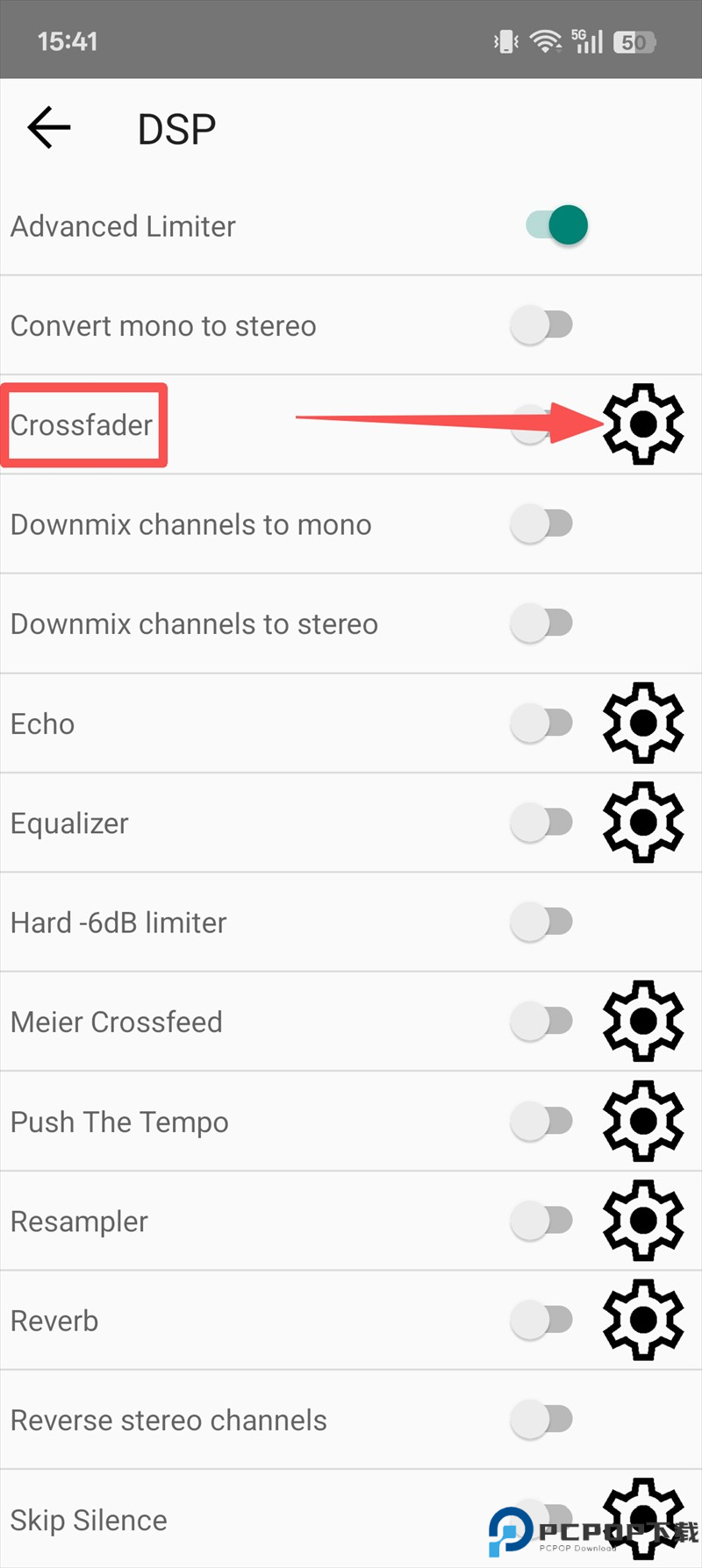This screenshot has width=702, height=1568.
Task: Toggle Reverse stereo channels
Action: pos(541,1420)
